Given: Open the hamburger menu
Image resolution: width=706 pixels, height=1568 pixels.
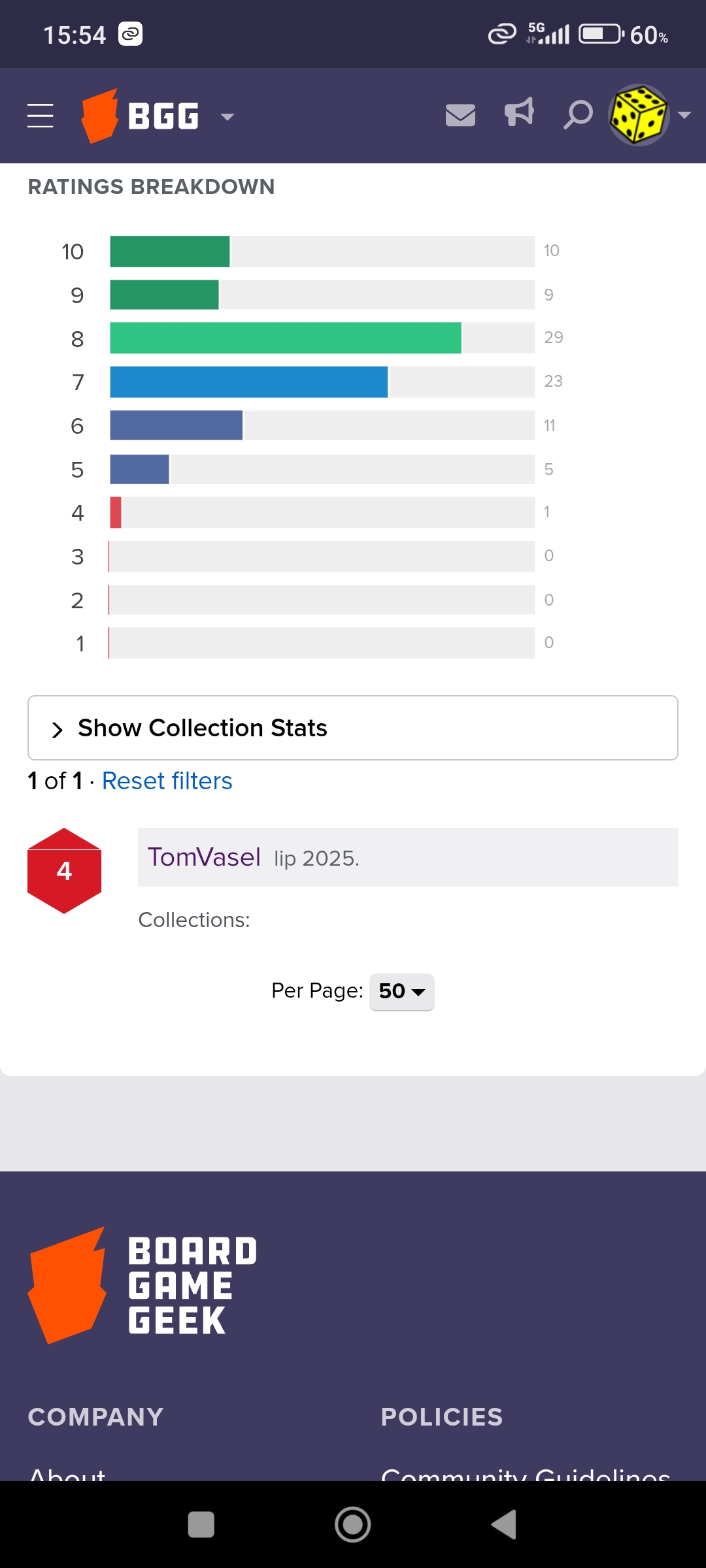Looking at the screenshot, I should (41, 116).
